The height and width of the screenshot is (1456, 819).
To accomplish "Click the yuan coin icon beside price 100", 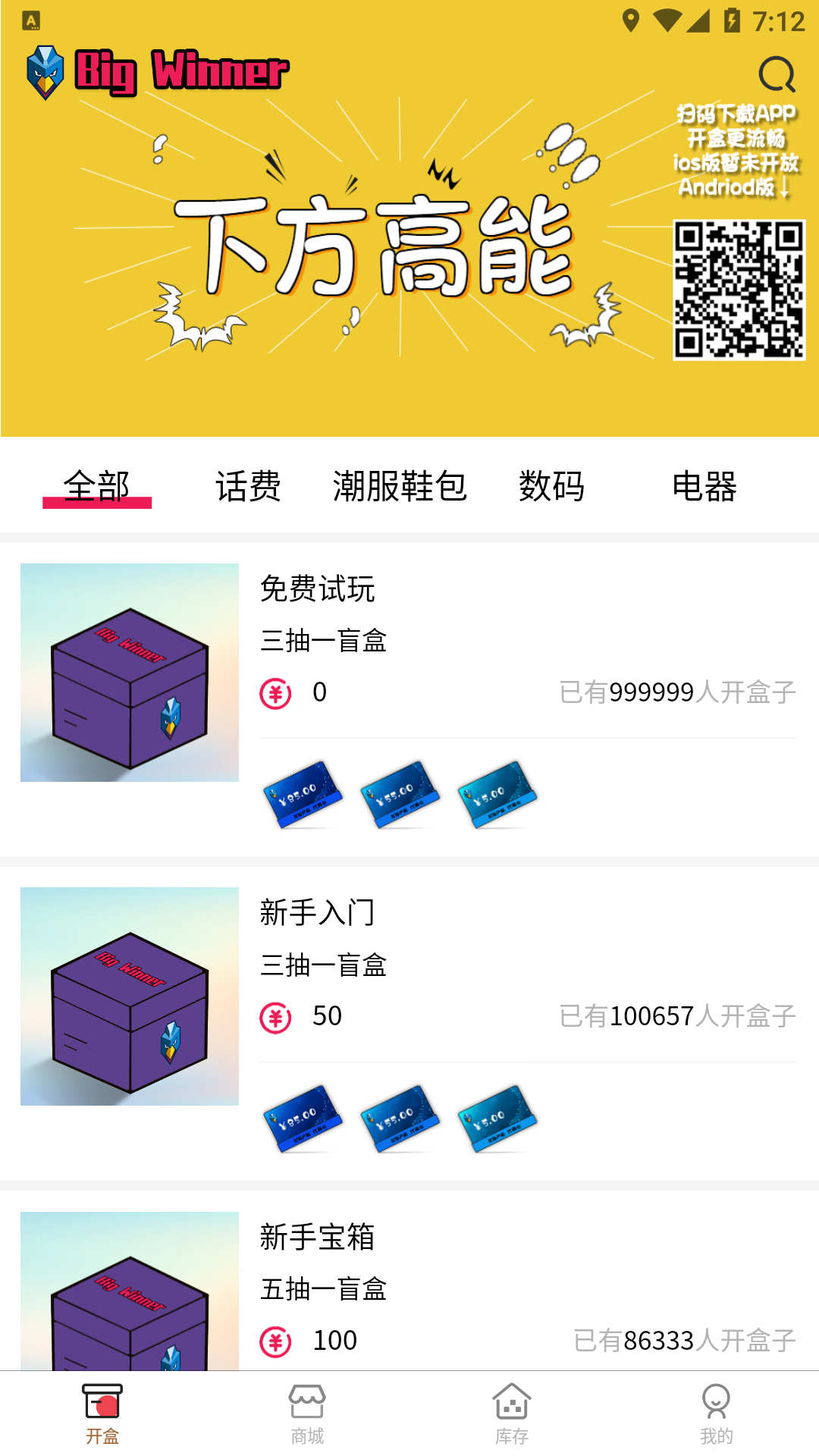I will 276,1341.
